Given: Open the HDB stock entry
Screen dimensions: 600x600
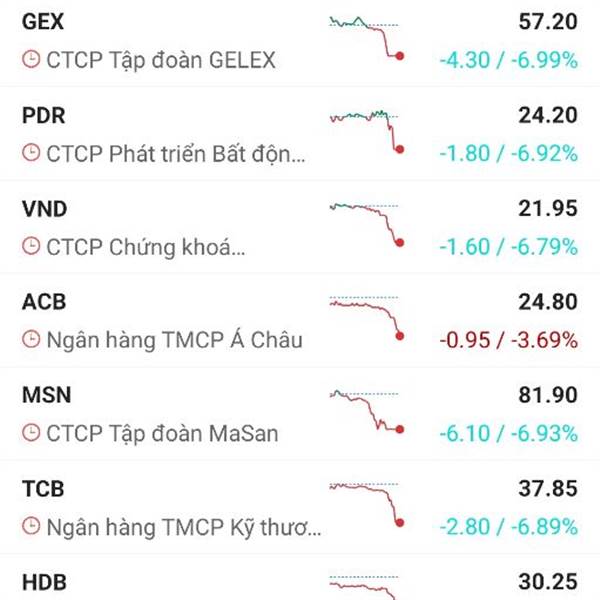Looking at the screenshot, I should (300, 582).
